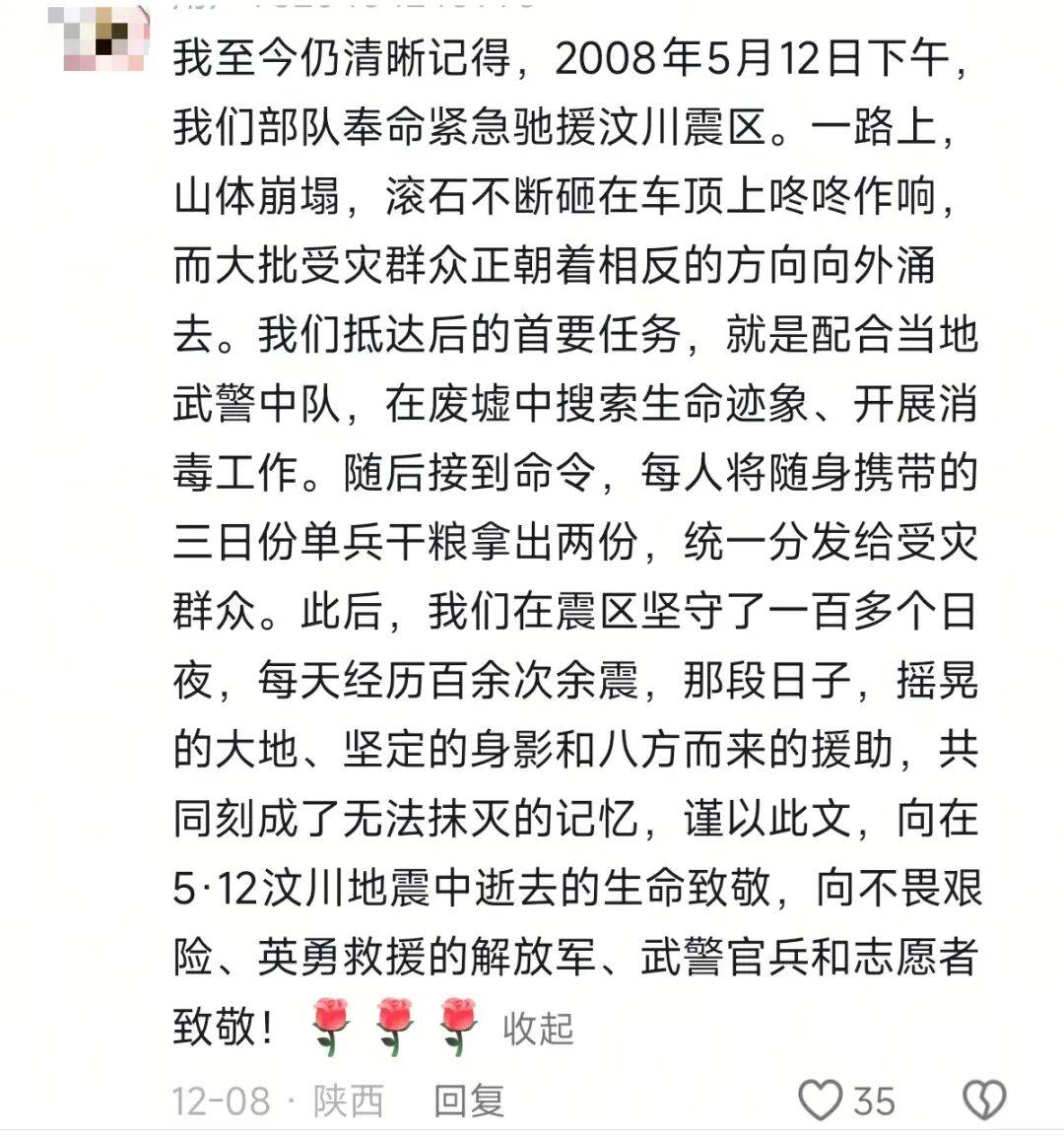Collapse the comment via 收起
The height and width of the screenshot is (1137, 1064).
(538, 1028)
